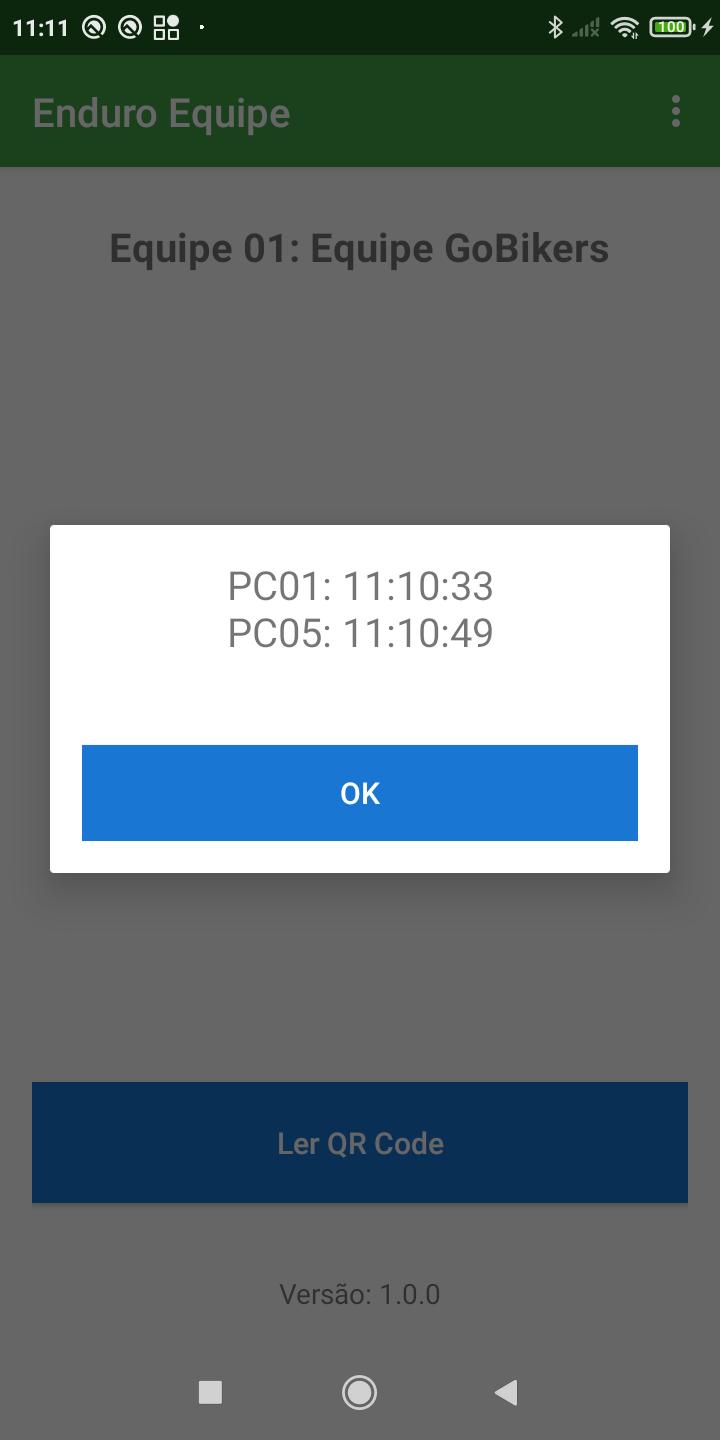The image size is (720, 1440).
Task: Open the overflow menu in app bar
Action: coord(676,111)
